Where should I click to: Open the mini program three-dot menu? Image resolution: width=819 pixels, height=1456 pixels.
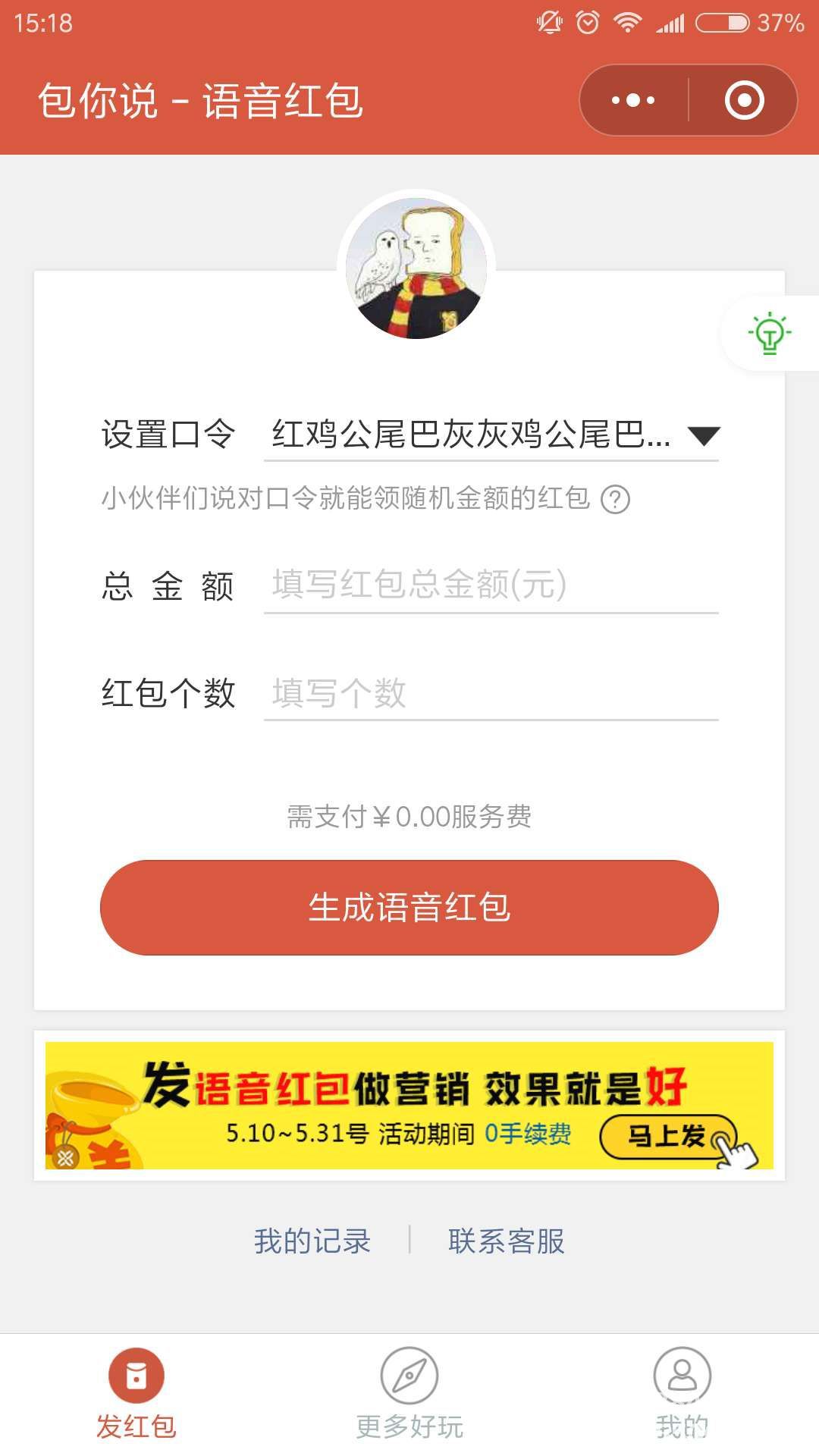pos(633,100)
